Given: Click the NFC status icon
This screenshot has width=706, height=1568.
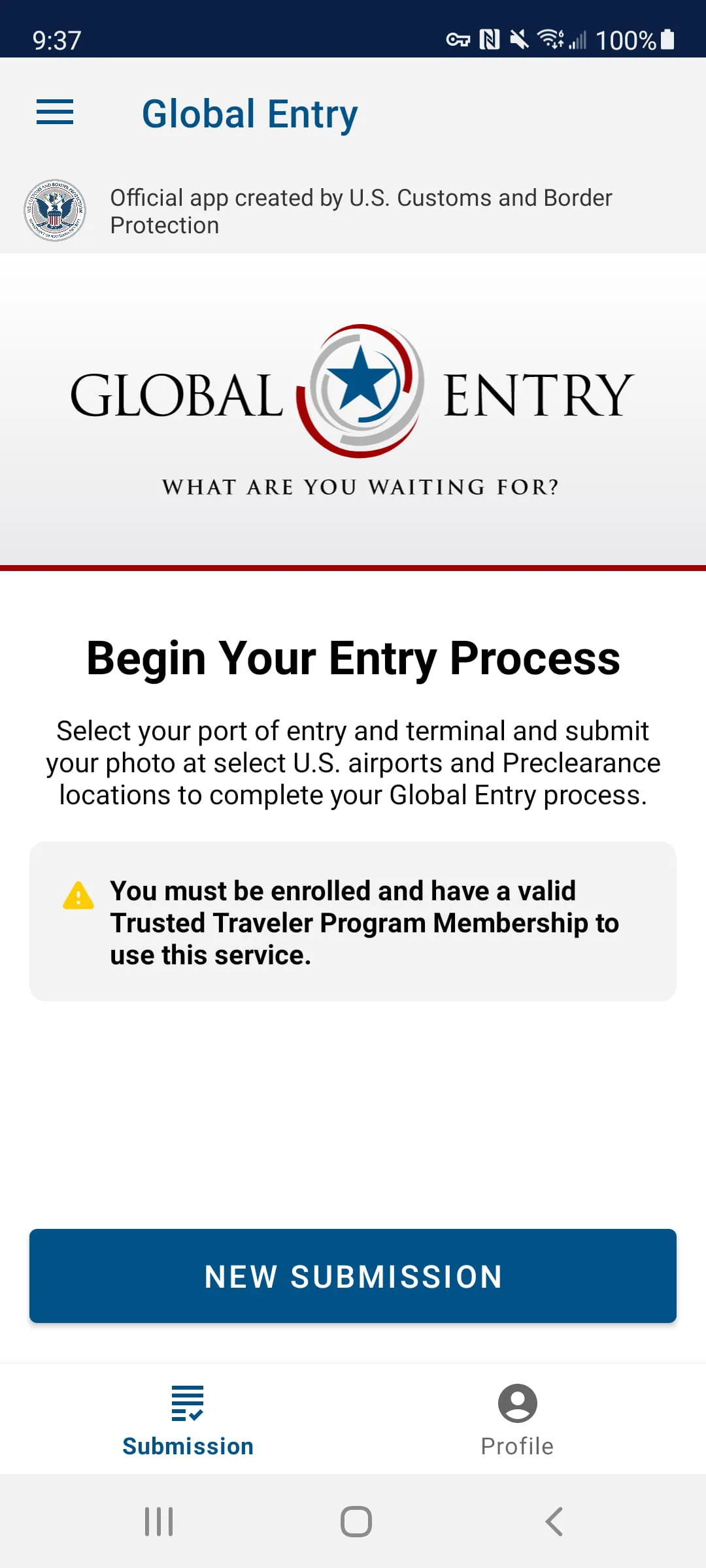Looking at the screenshot, I should [x=490, y=40].
